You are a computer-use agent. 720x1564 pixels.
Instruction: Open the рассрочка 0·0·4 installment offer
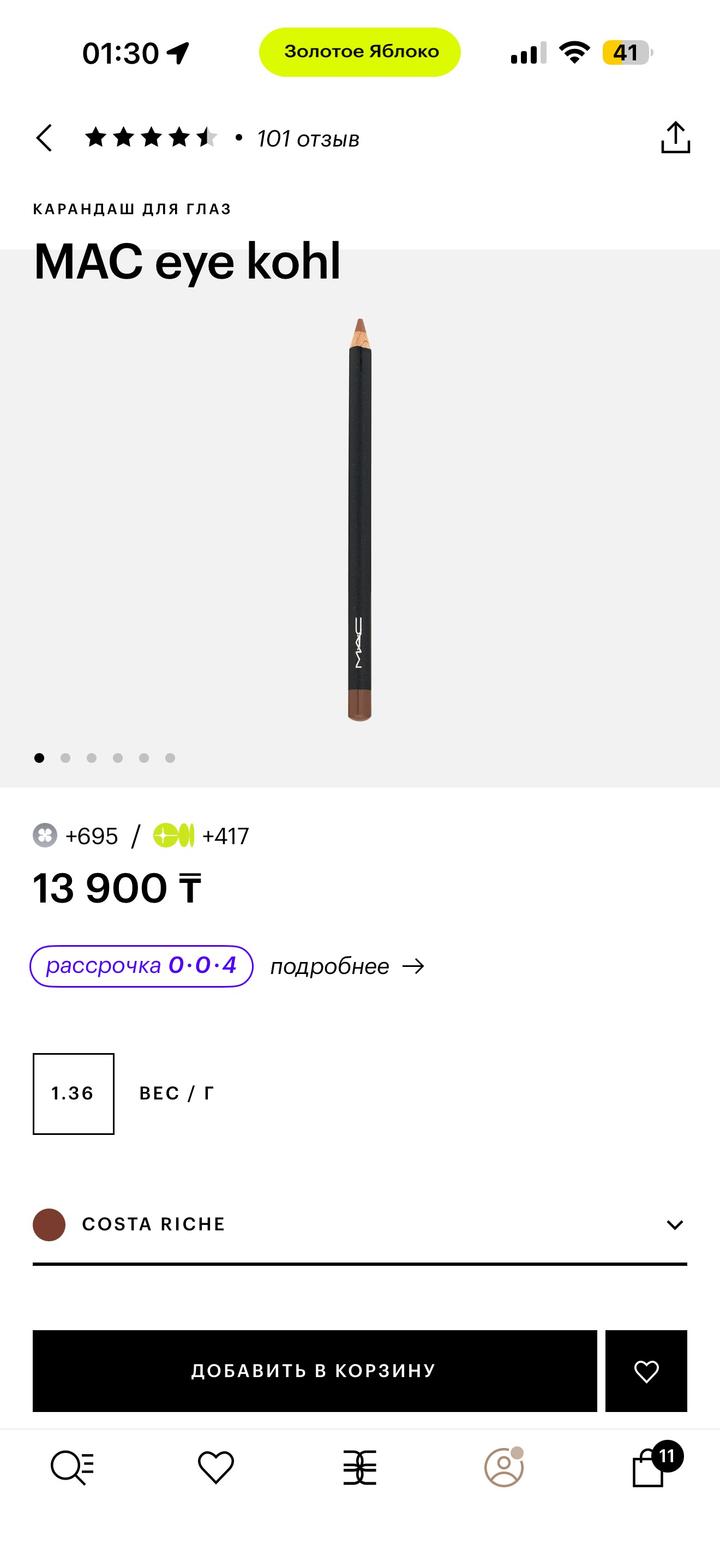[x=141, y=966]
